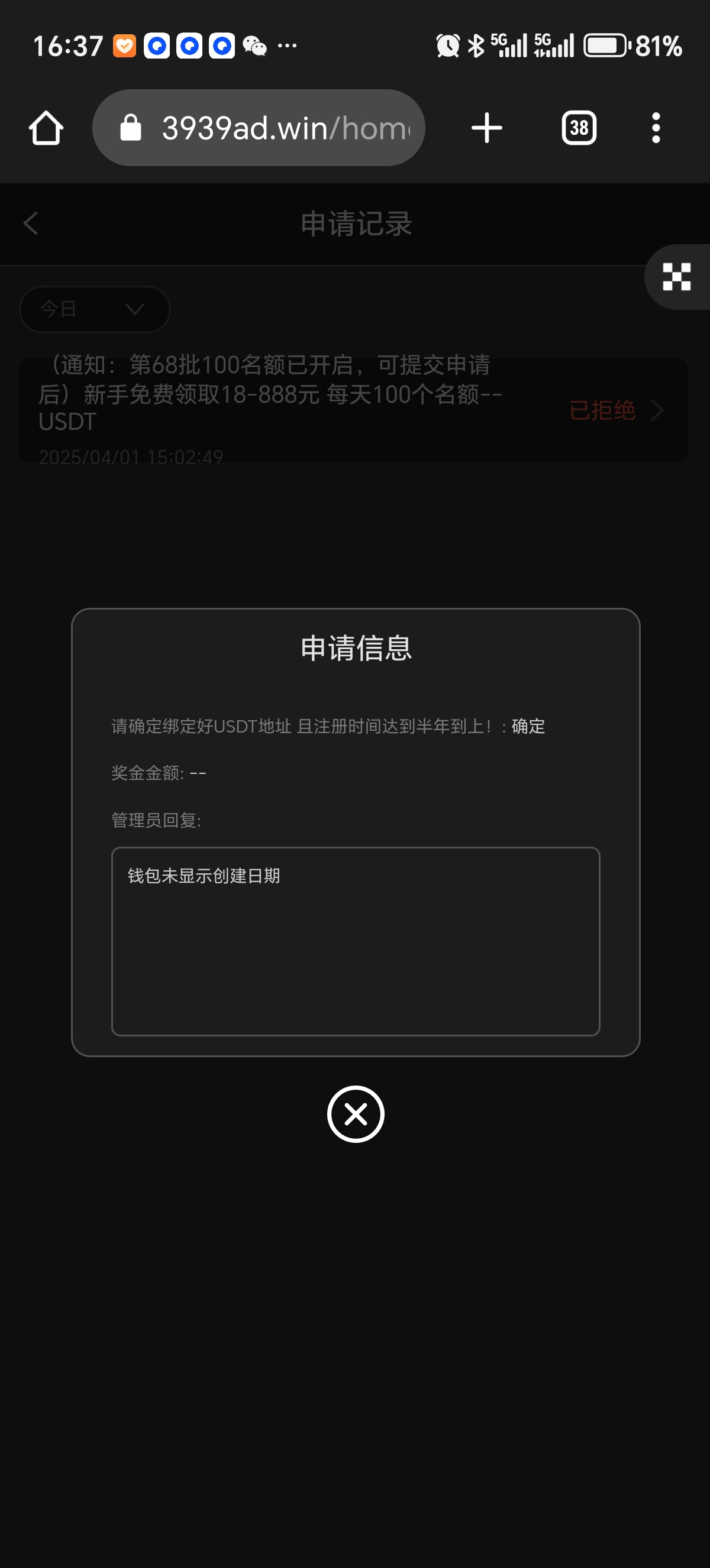Tap the tab switcher showing 38 tabs
The image size is (710, 1568).
pyautogui.click(x=577, y=127)
